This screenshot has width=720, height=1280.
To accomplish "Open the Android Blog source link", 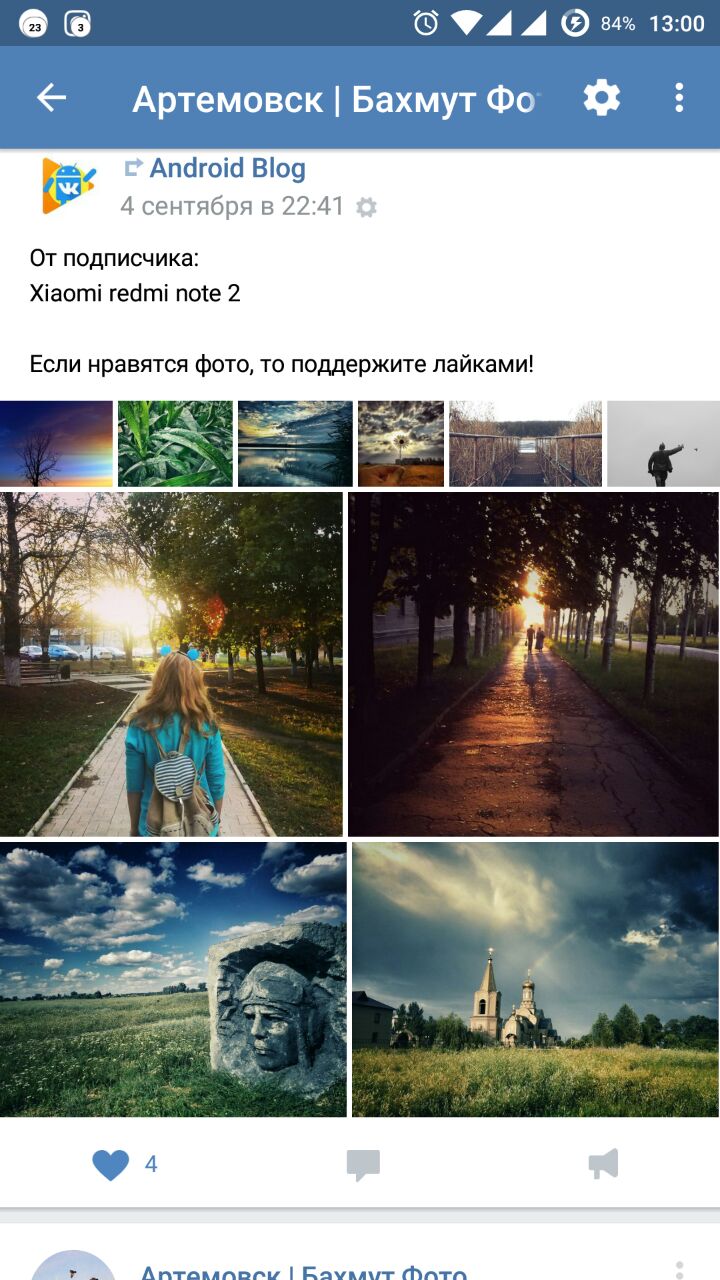I will click(x=227, y=168).
